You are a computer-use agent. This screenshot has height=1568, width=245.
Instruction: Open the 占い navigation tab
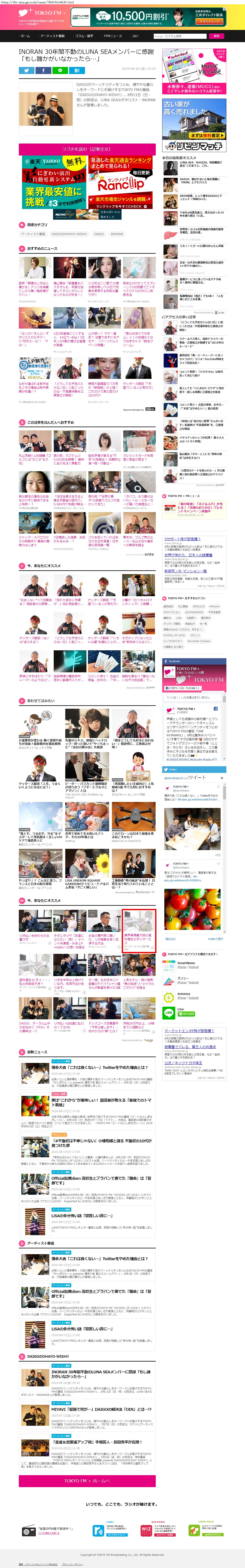point(135,36)
